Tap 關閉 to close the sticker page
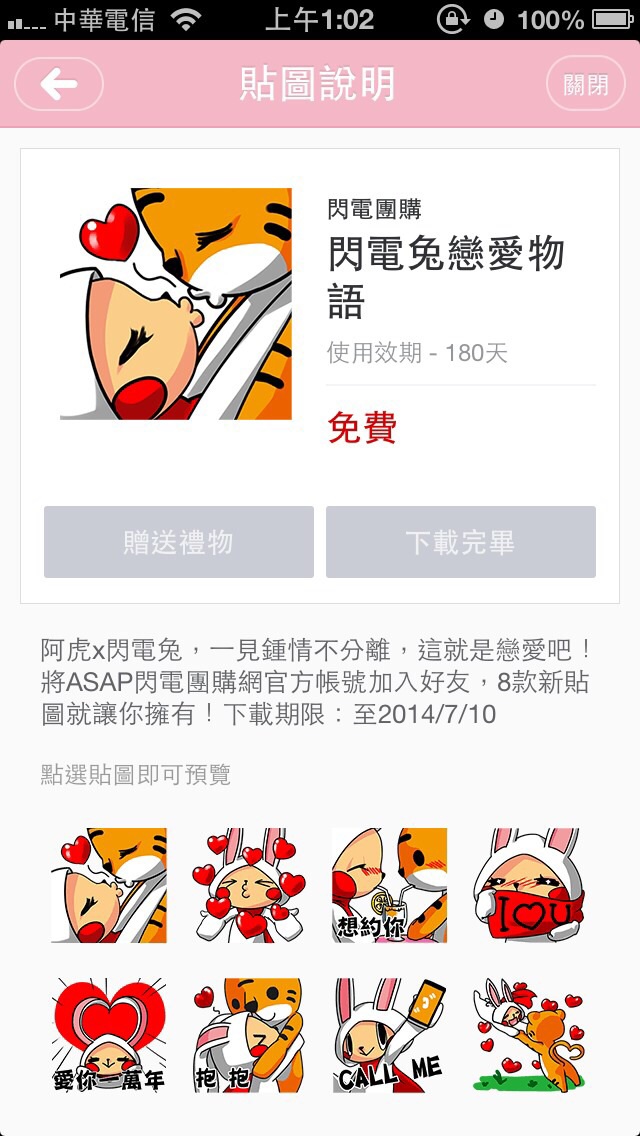This screenshot has height=1136, width=640. coord(585,84)
